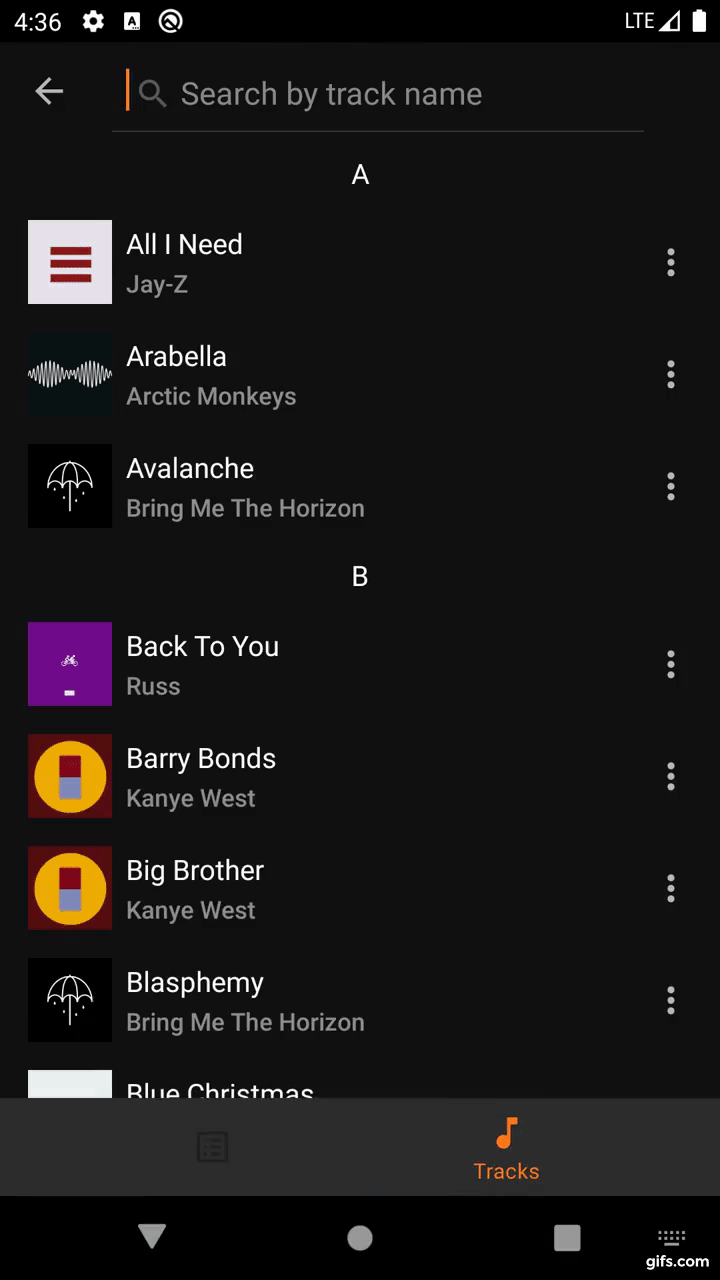Viewport: 720px width, 1280px height.
Task: Switch to the Tracks tab
Action: pyautogui.click(x=506, y=1148)
